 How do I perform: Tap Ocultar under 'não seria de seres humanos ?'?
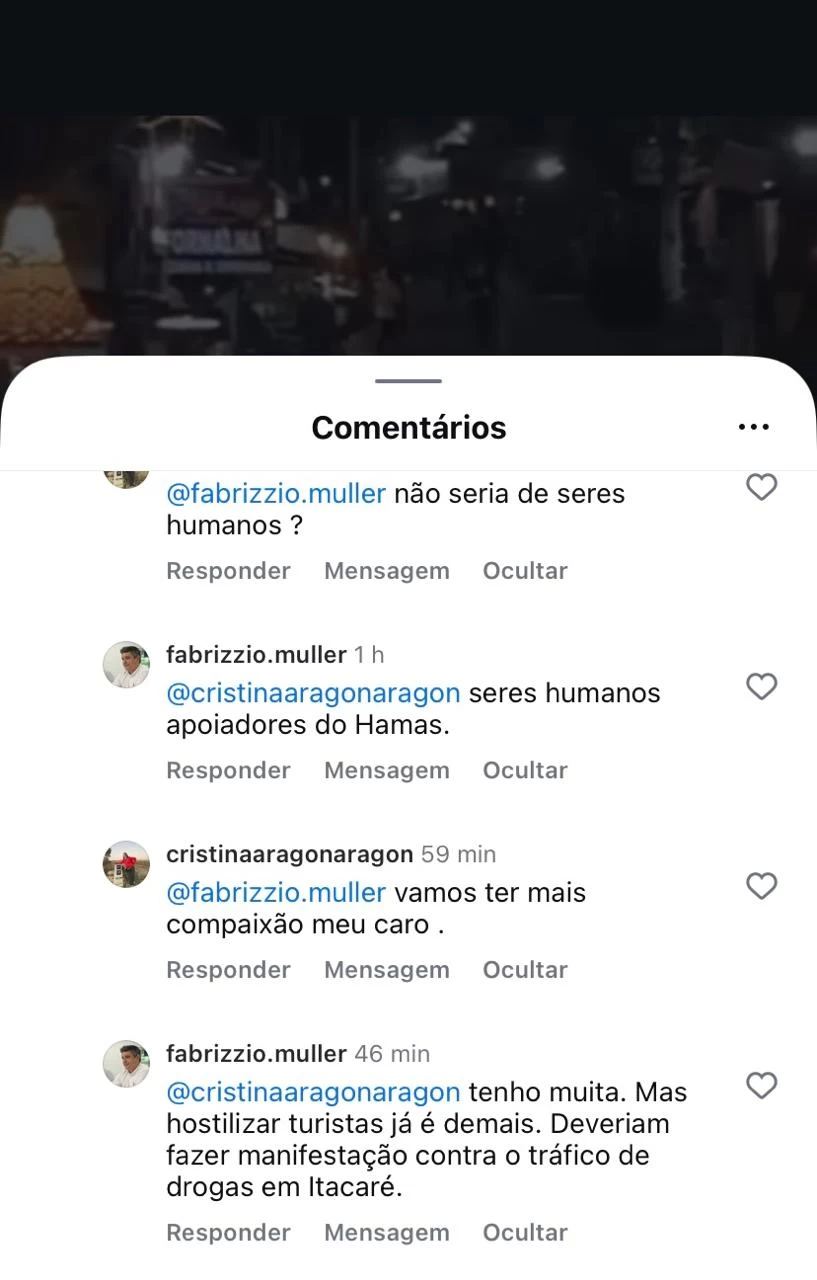(525, 571)
